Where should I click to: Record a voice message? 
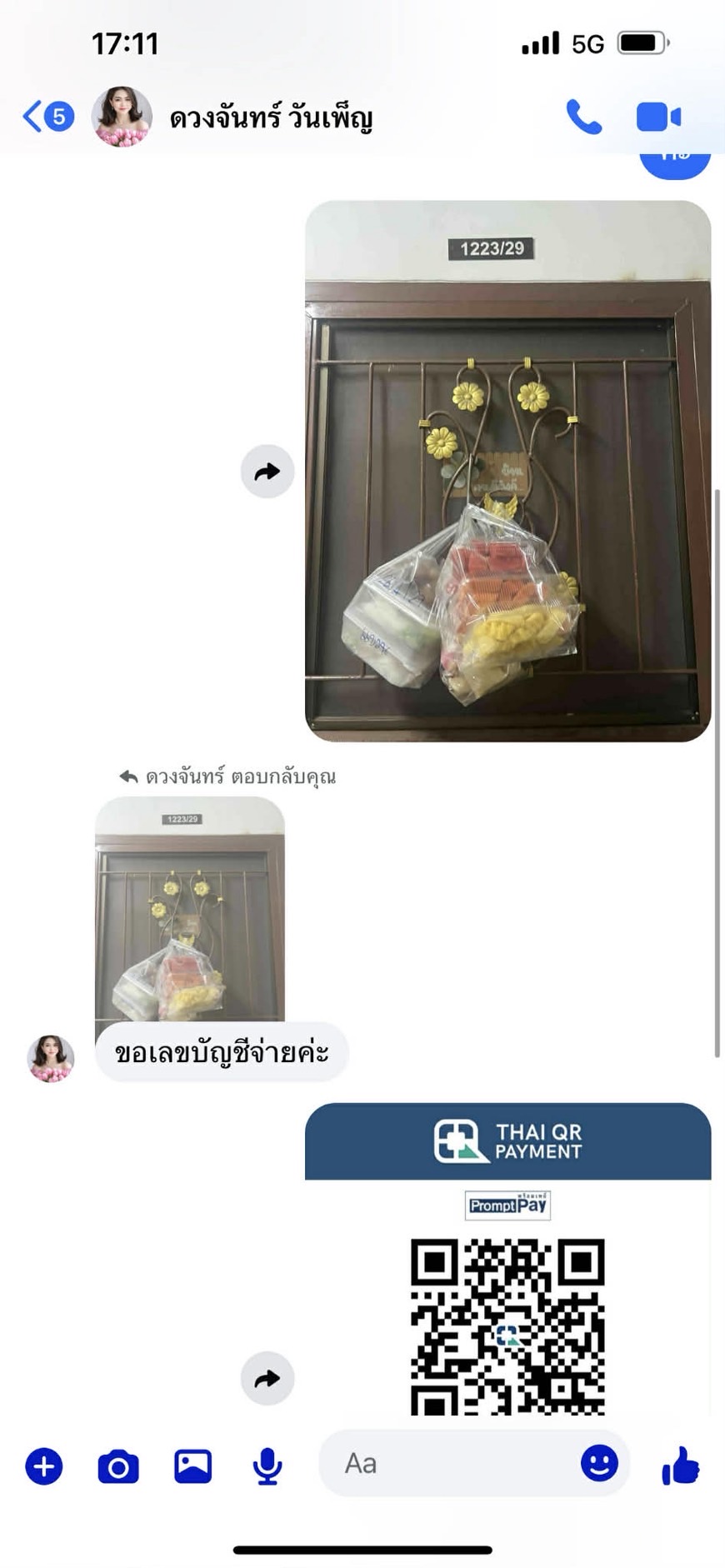267,1466
